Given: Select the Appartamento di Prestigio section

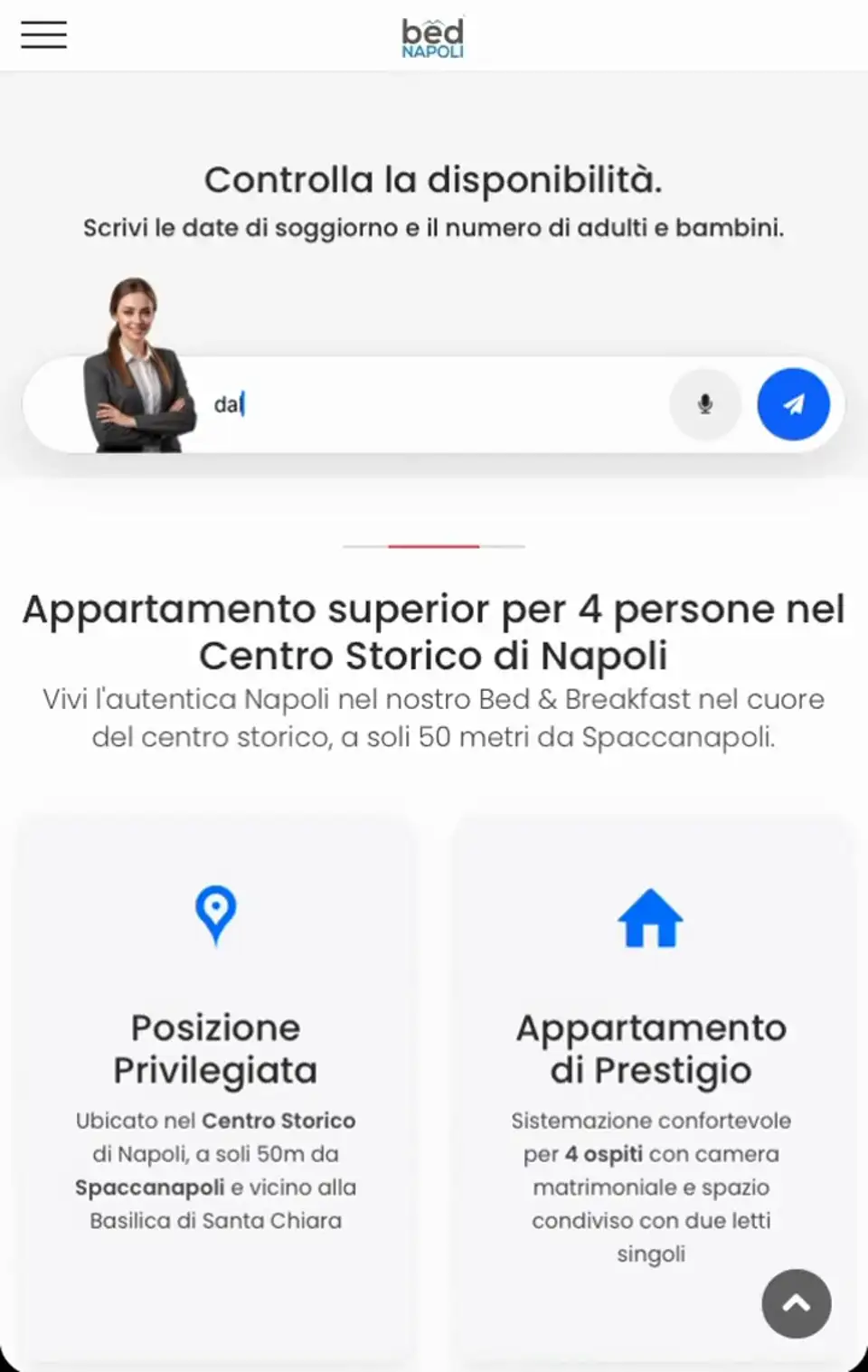Looking at the screenshot, I should (650, 1049).
